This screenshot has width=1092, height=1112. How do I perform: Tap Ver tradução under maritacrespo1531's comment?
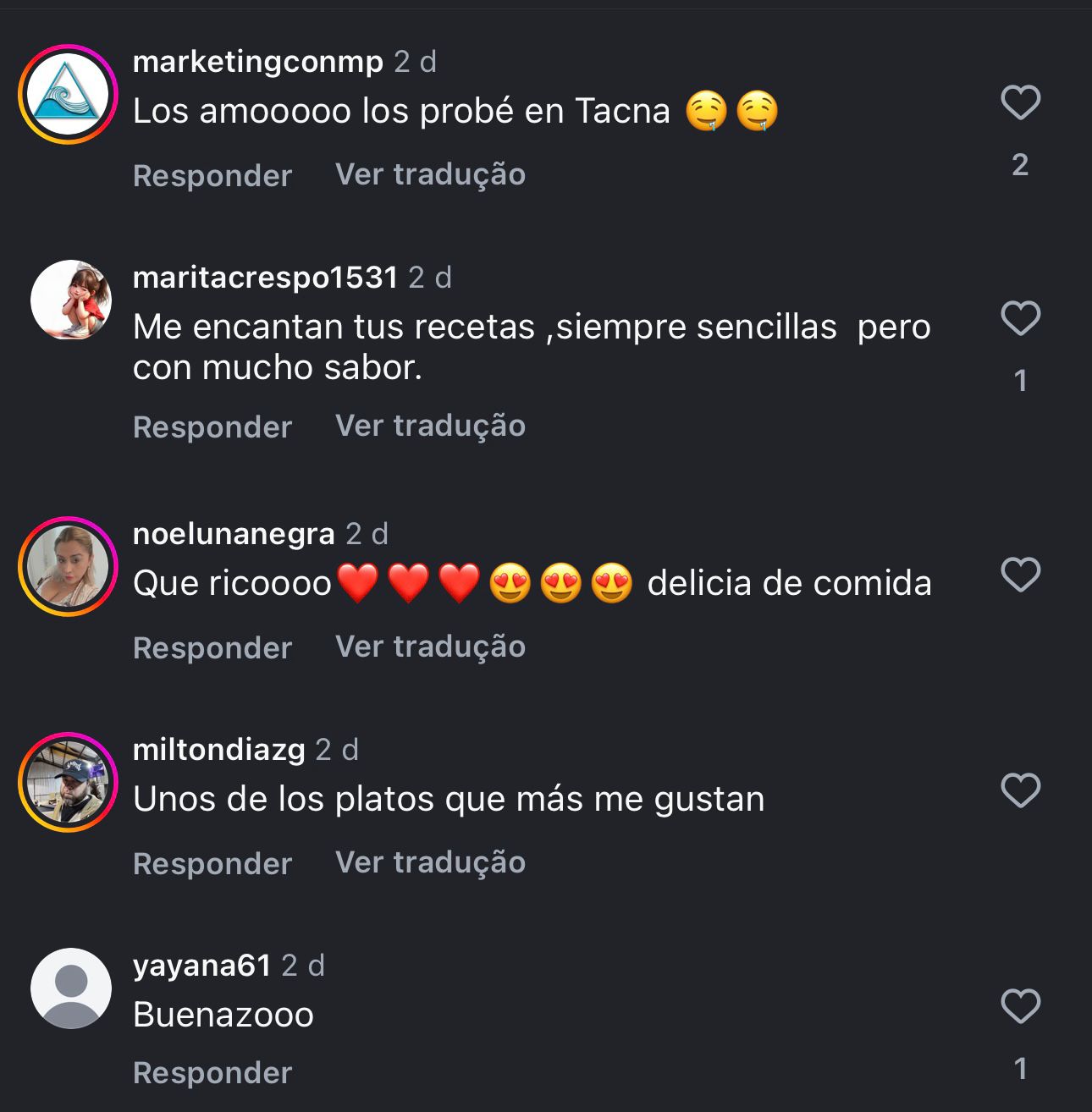(430, 426)
